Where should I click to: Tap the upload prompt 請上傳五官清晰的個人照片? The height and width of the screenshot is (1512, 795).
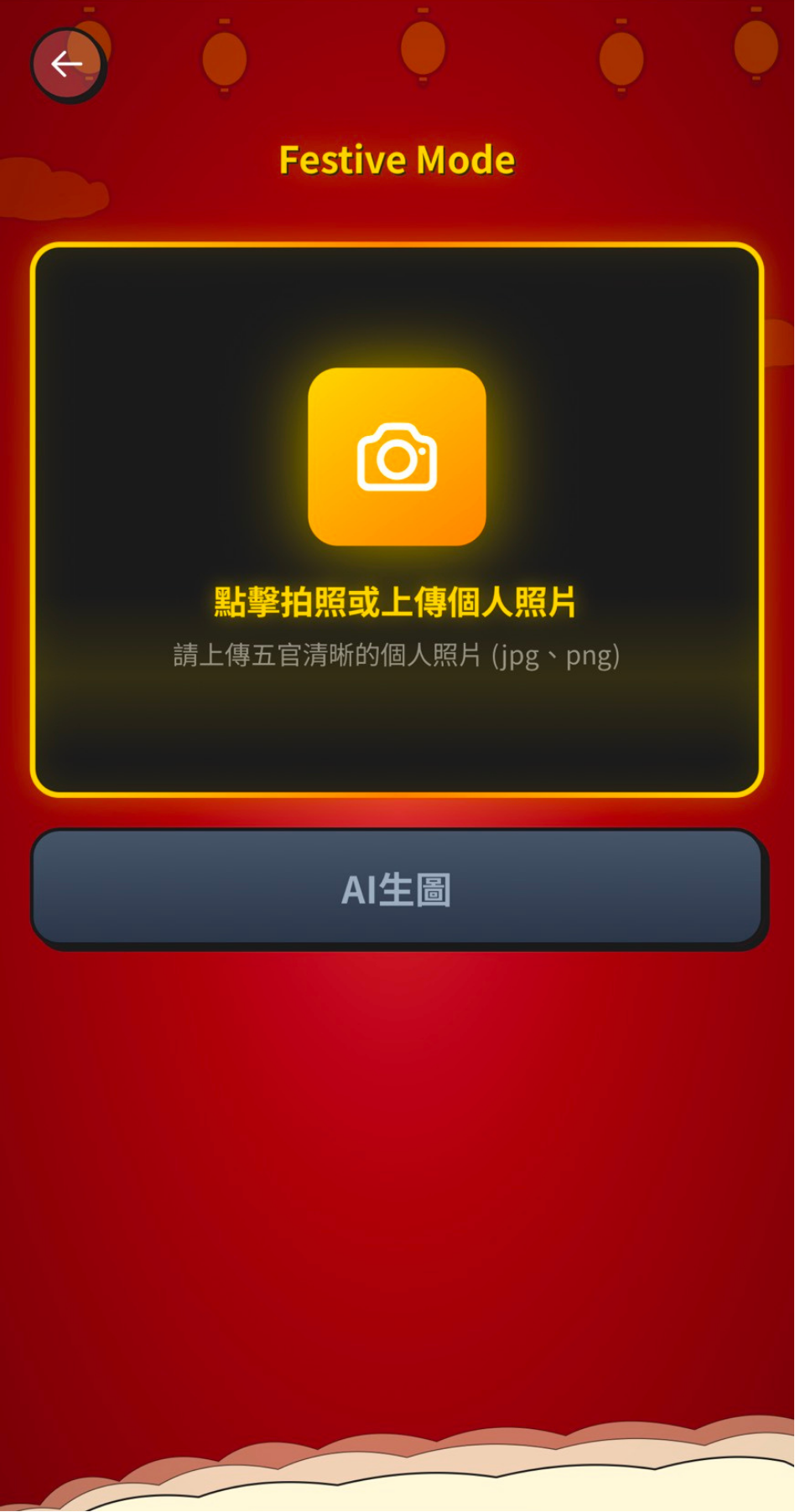coord(397,656)
